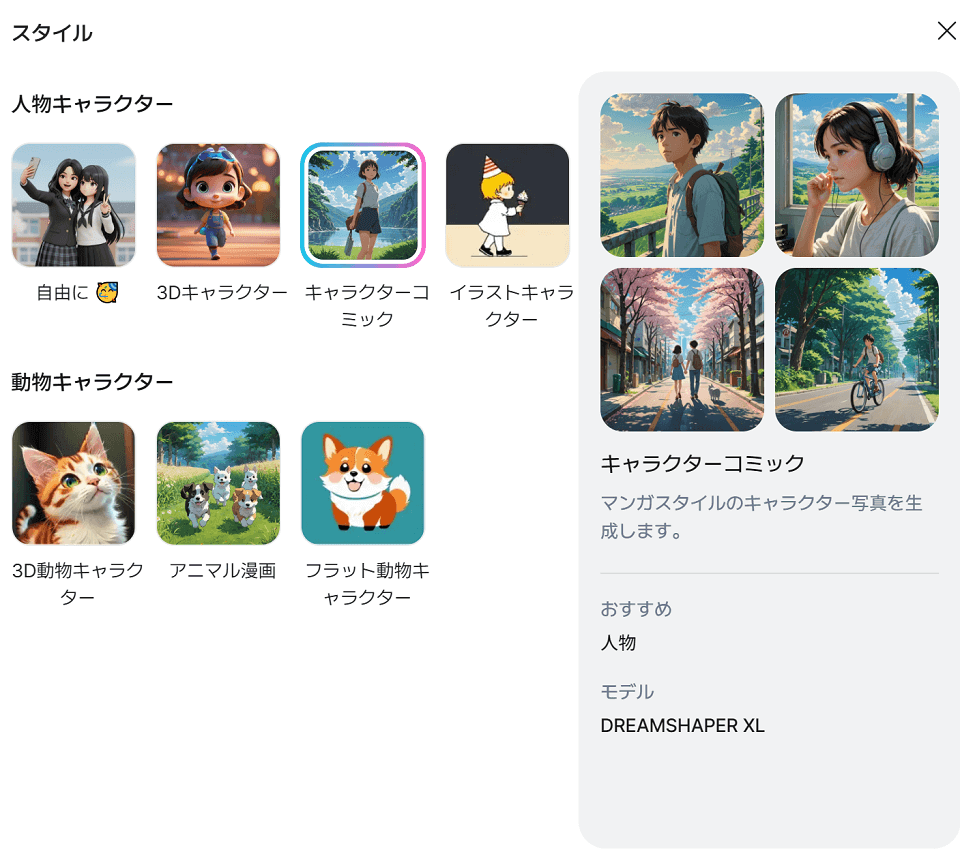Screen dimensions: 960x852
Task: Pick the フラット動物キャラクター style
Action: (x=363, y=484)
